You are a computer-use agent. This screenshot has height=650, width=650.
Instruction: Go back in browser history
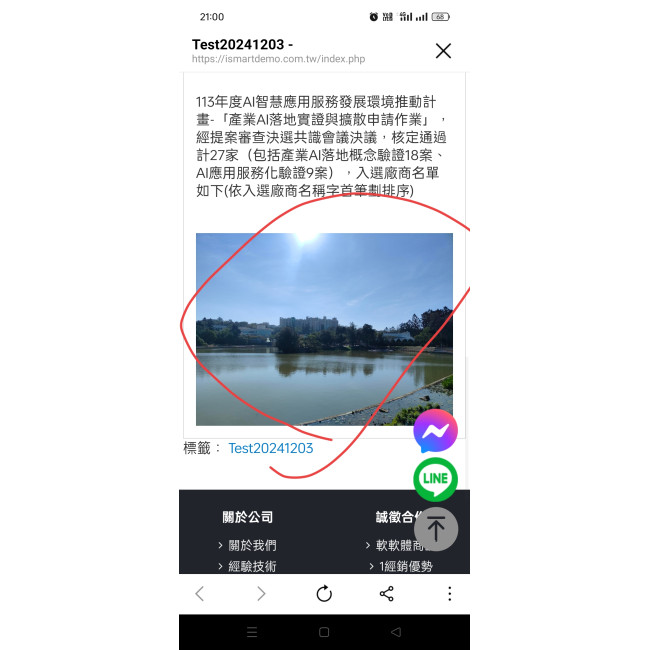pos(199,594)
